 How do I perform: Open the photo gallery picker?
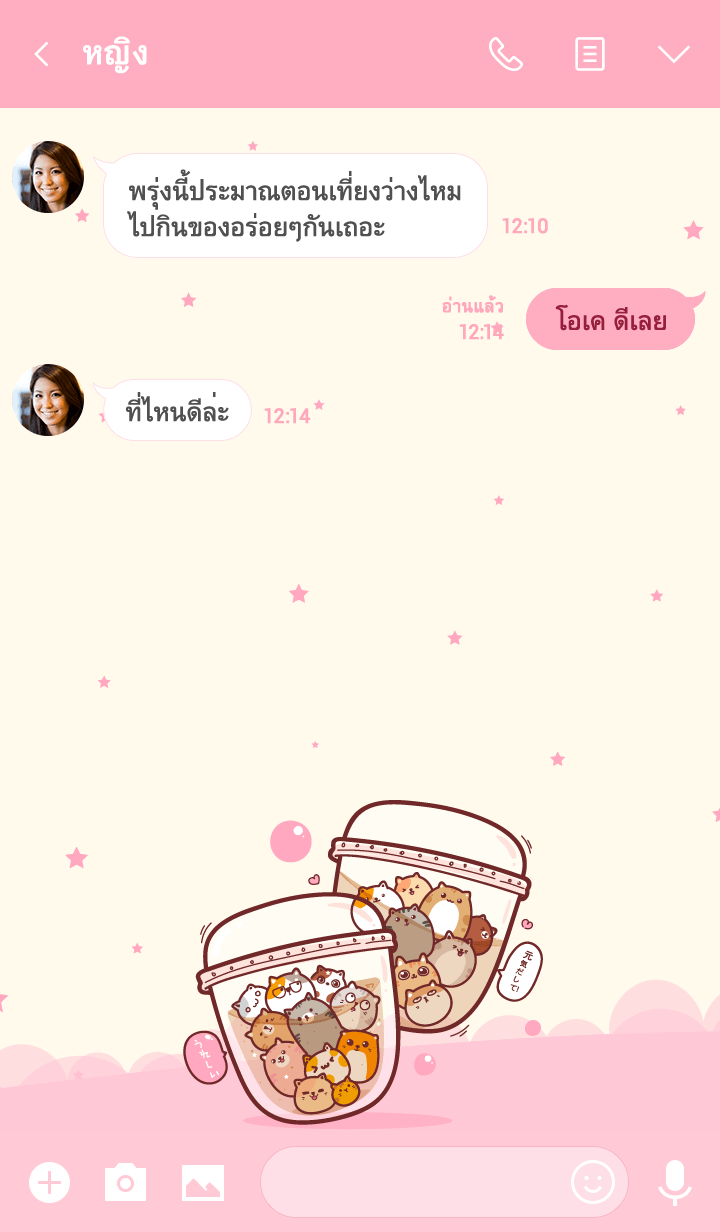point(203,1183)
